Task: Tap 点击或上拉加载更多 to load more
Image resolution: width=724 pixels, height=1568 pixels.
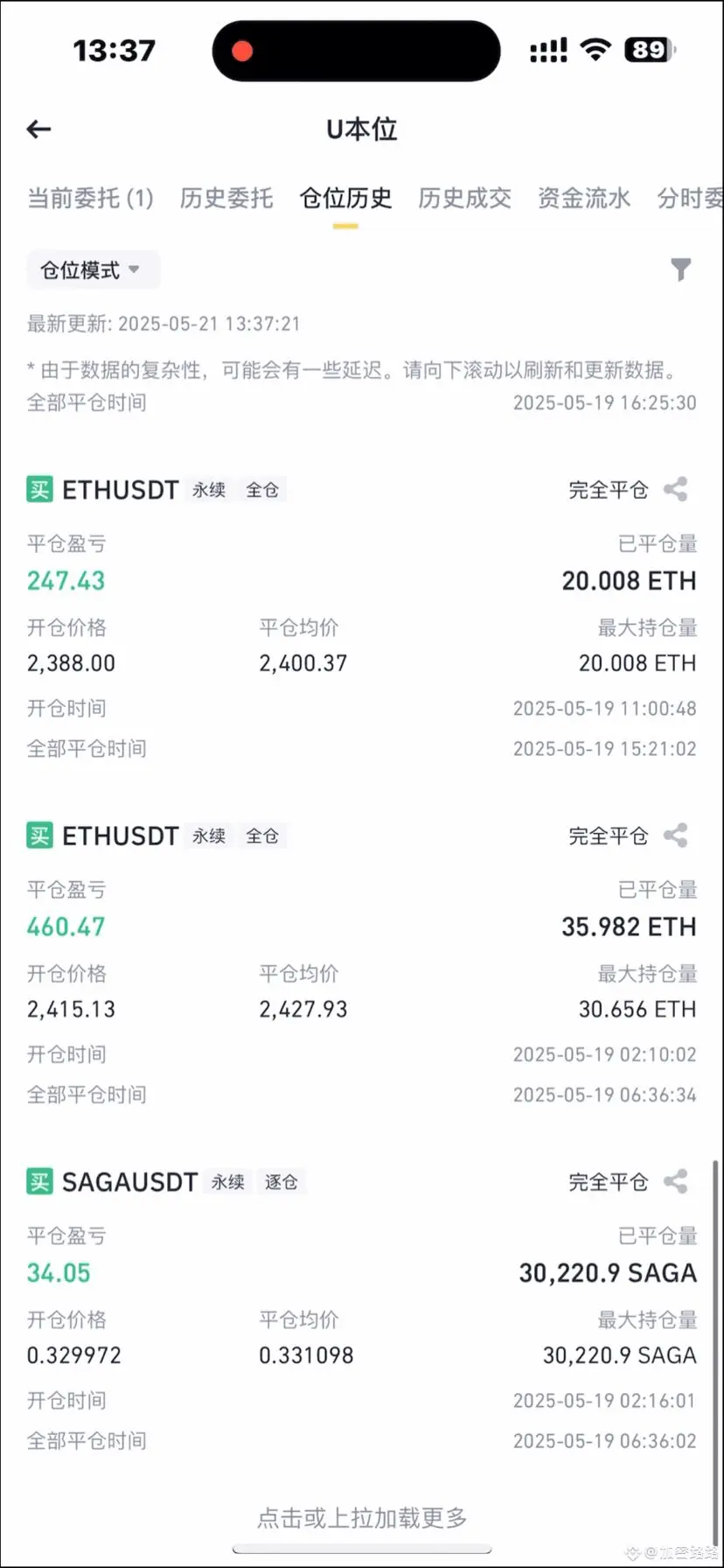Action: (362, 1517)
